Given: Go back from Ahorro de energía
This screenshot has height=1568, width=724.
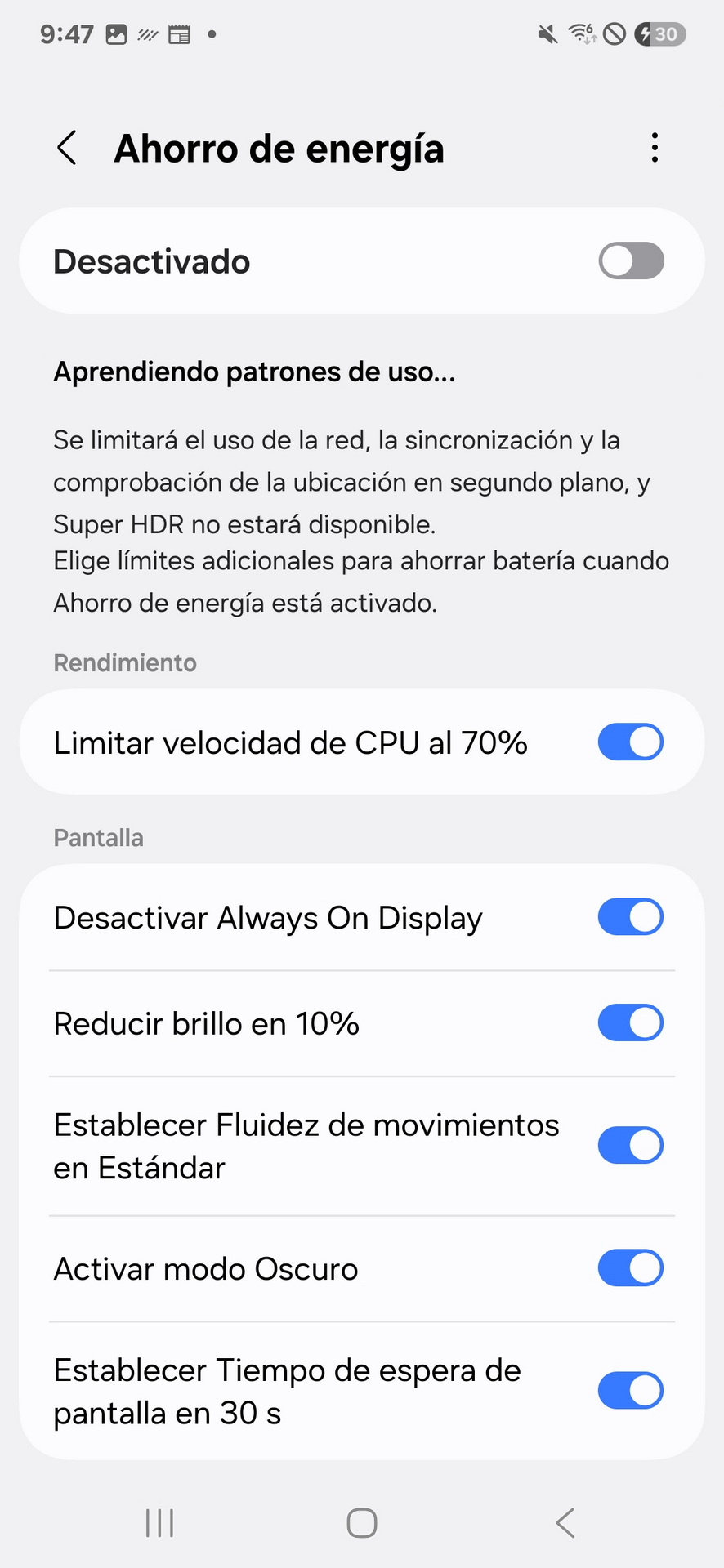Looking at the screenshot, I should click(x=67, y=148).
